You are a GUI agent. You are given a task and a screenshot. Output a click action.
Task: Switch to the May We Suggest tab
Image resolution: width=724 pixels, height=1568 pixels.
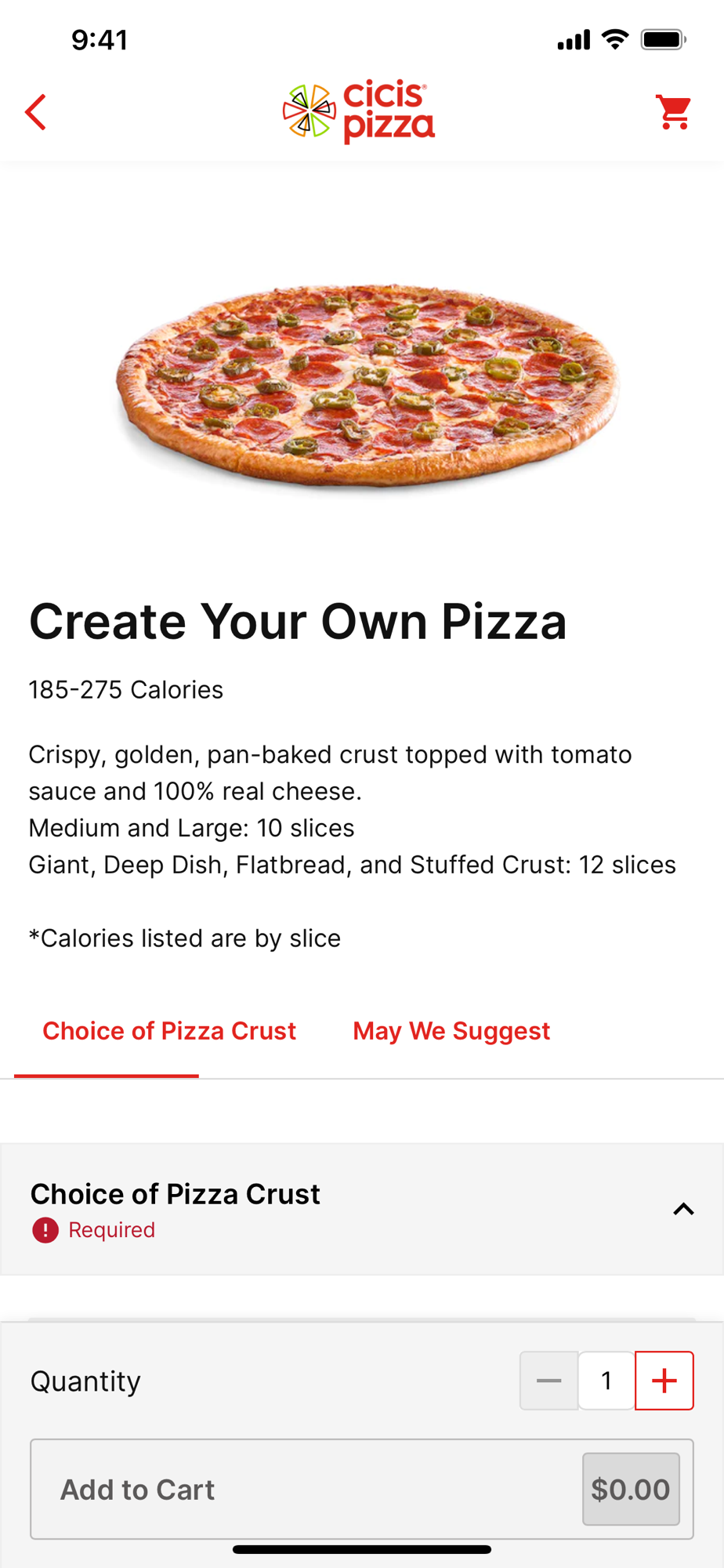[451, 1030]
